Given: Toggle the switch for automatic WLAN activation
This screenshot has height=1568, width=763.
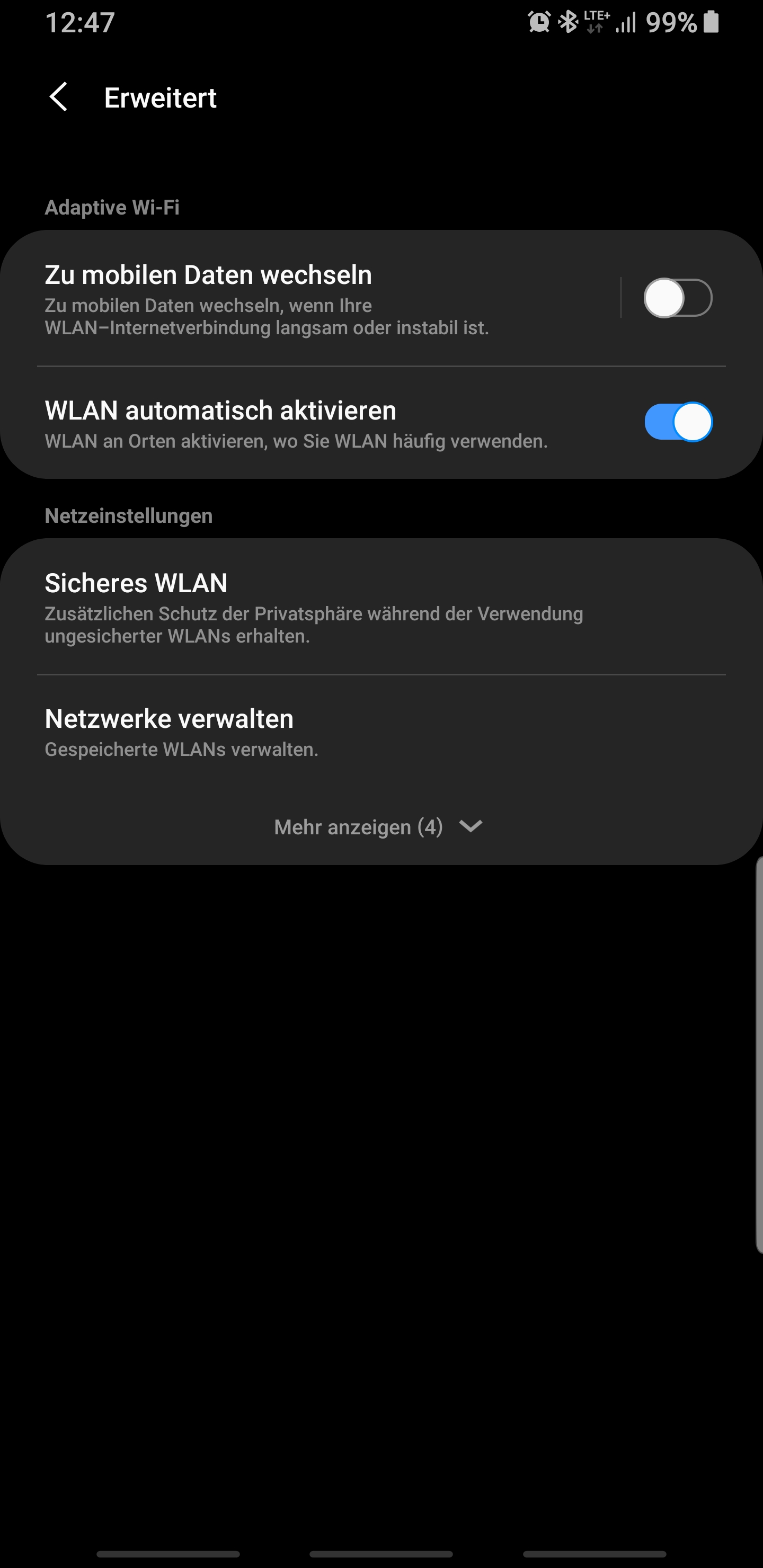Looking at the screenshot, I should click(x=678, y=421).
